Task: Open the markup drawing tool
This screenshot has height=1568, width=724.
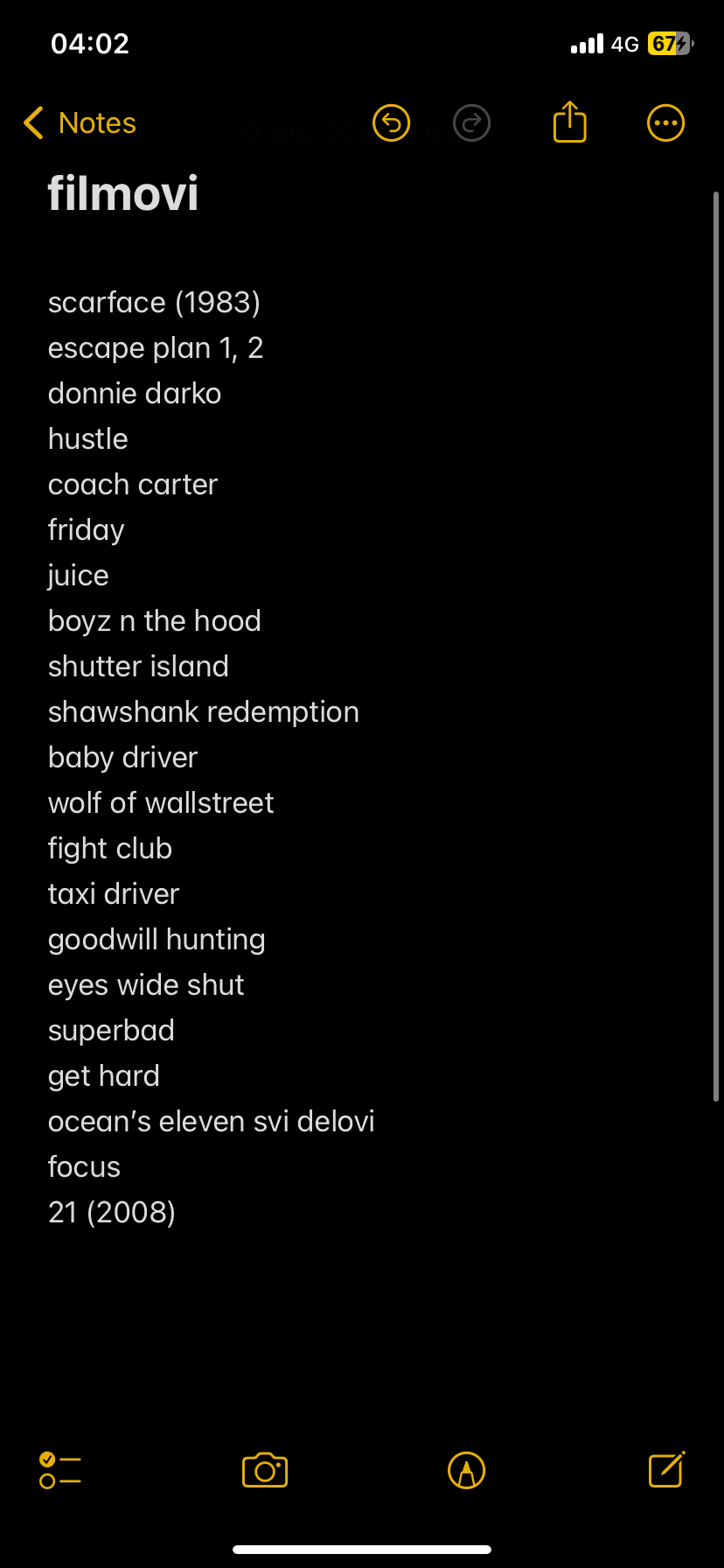Action: click(466, 1470)
